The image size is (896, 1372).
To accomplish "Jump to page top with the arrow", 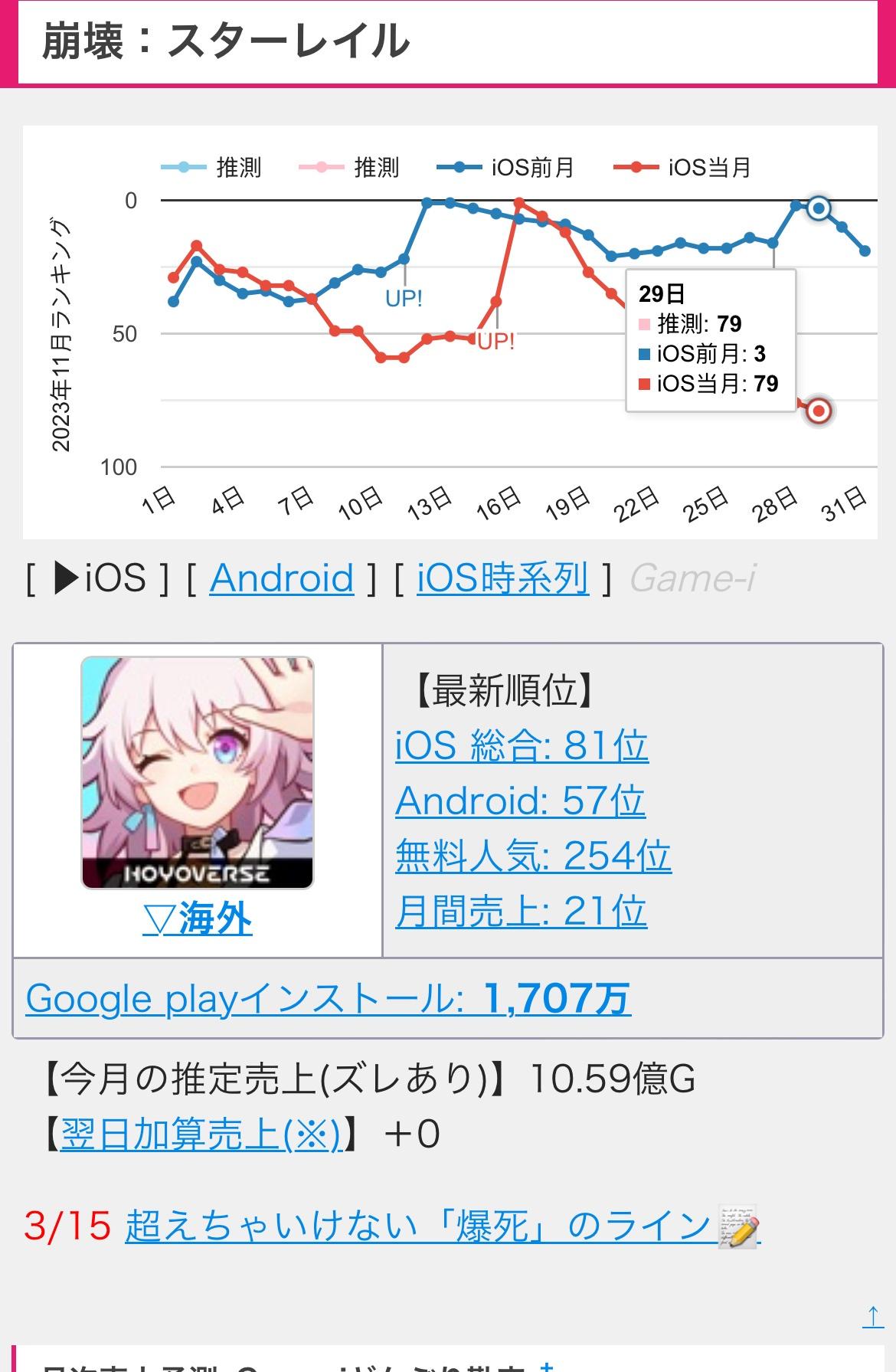I will pyautogui.click(x=872, y=1317).
